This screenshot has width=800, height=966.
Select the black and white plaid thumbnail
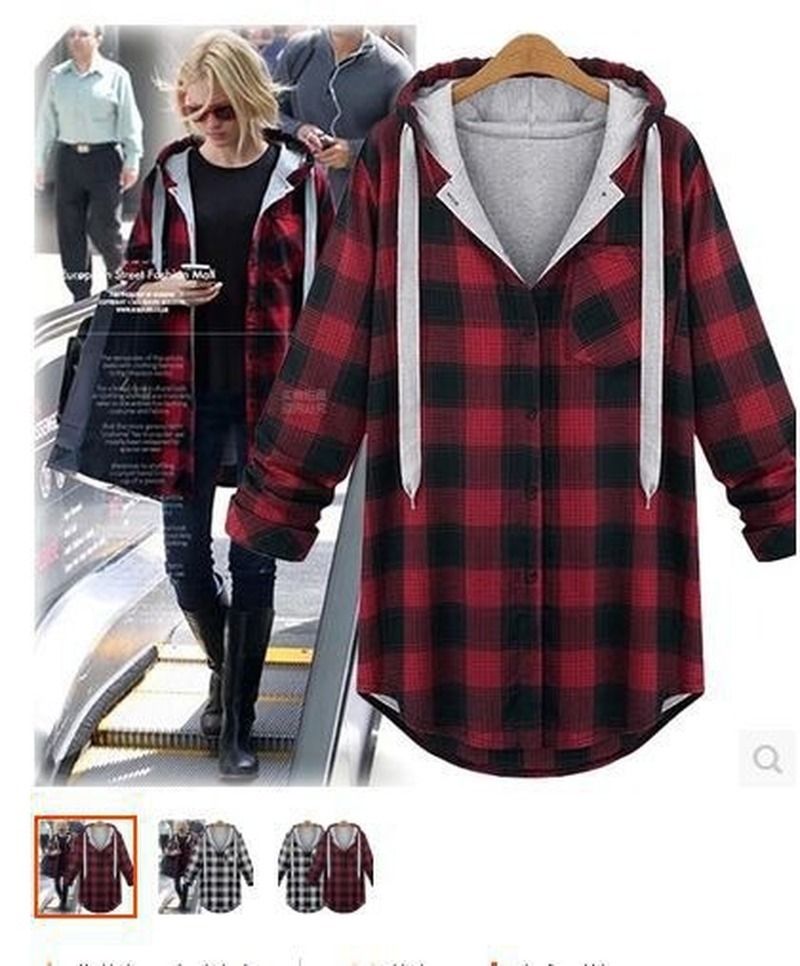click(x=206, y=866)
